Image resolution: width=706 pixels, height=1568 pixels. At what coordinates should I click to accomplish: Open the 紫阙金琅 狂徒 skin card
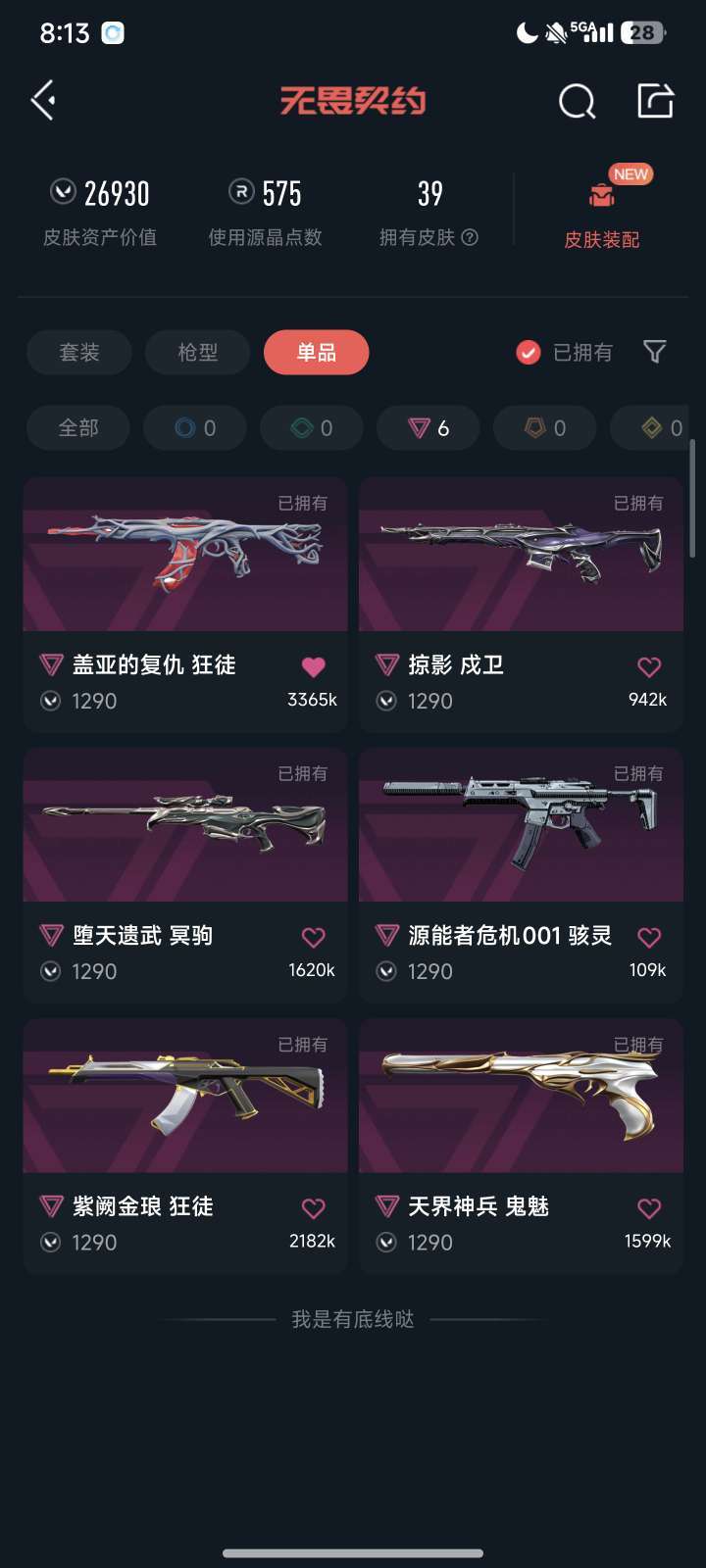pos(185,1146)
